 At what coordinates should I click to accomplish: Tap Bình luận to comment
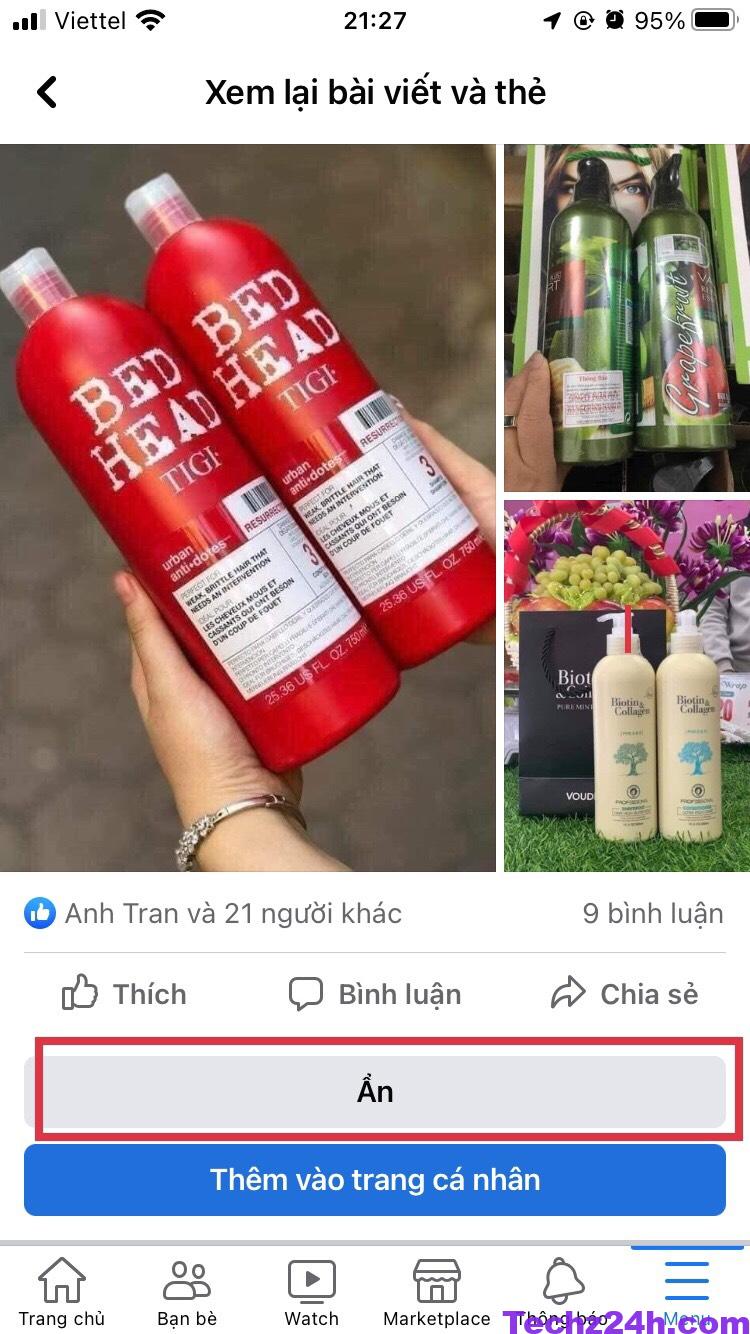[375, 994]
